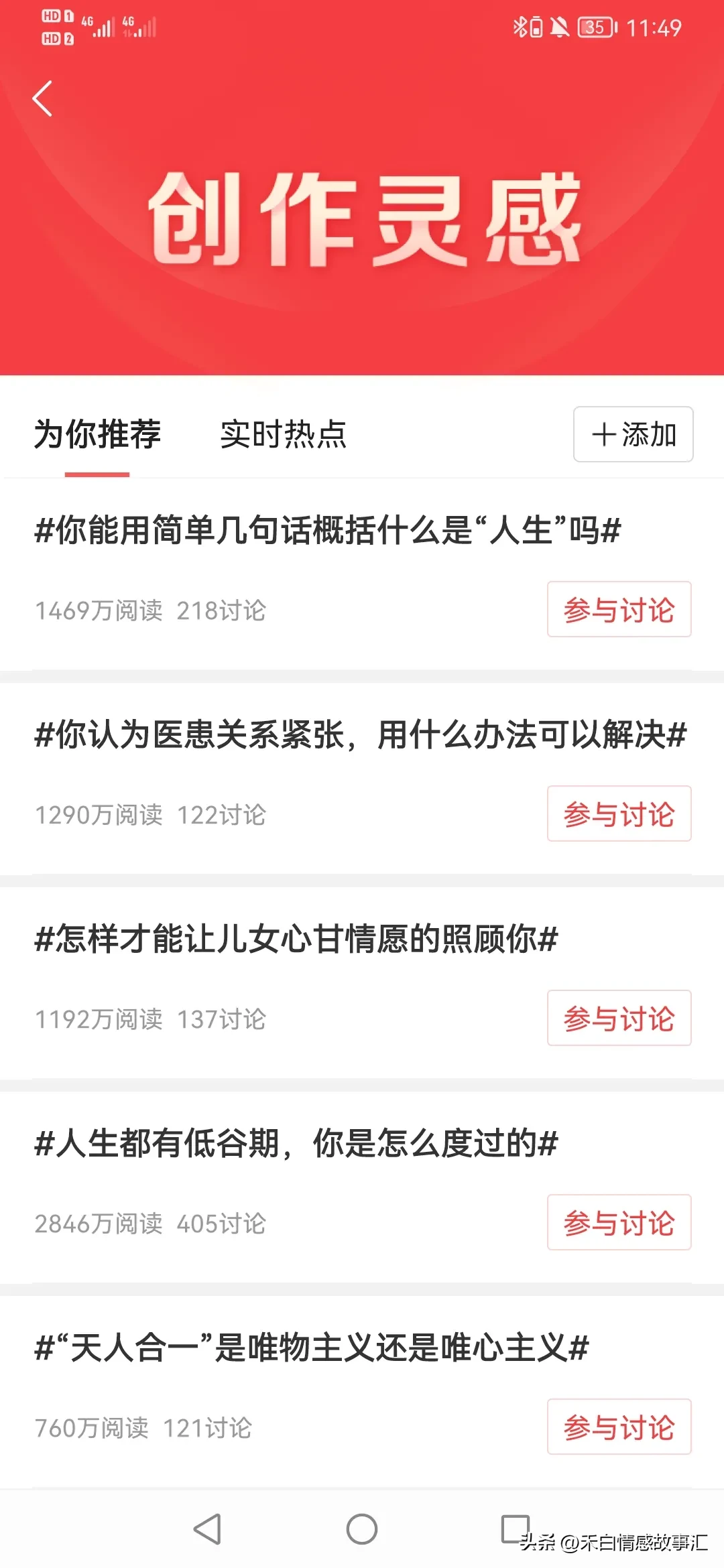
Task: Join discussion on the 儿女照顾你 topic
Action: (x=619, y=1018)
